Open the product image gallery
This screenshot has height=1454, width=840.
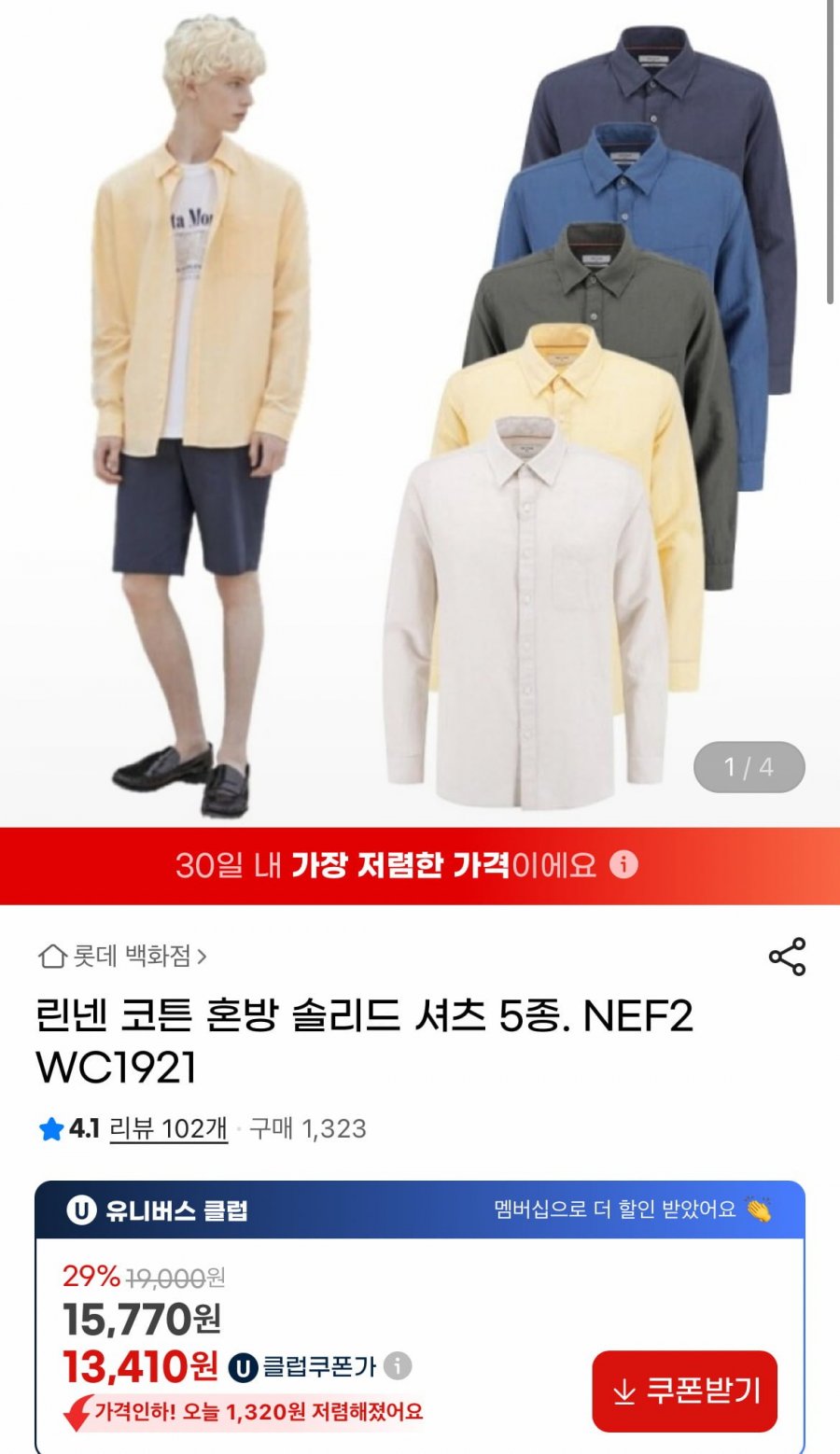[420, 411]
